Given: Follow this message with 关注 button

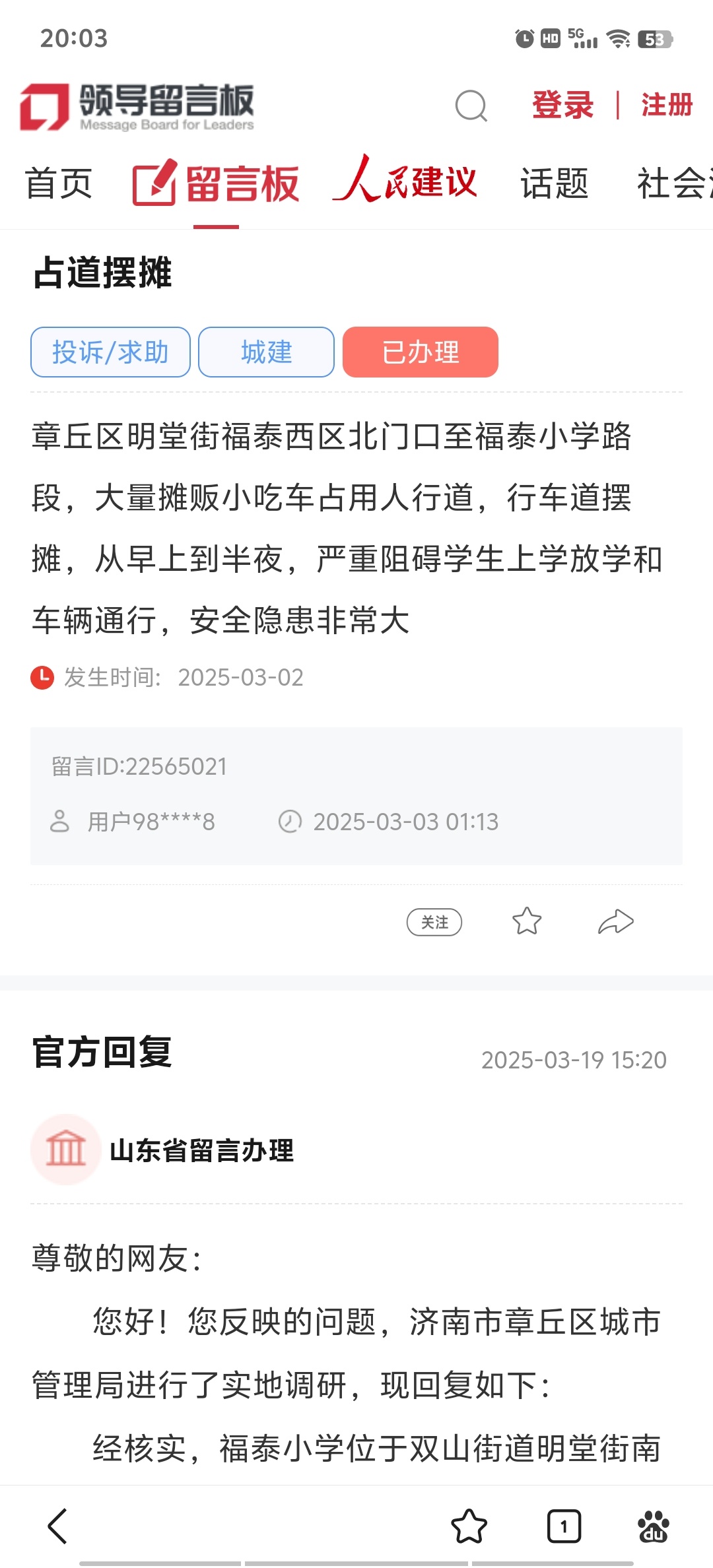Looking at the screenshot, I should [434, 922].
